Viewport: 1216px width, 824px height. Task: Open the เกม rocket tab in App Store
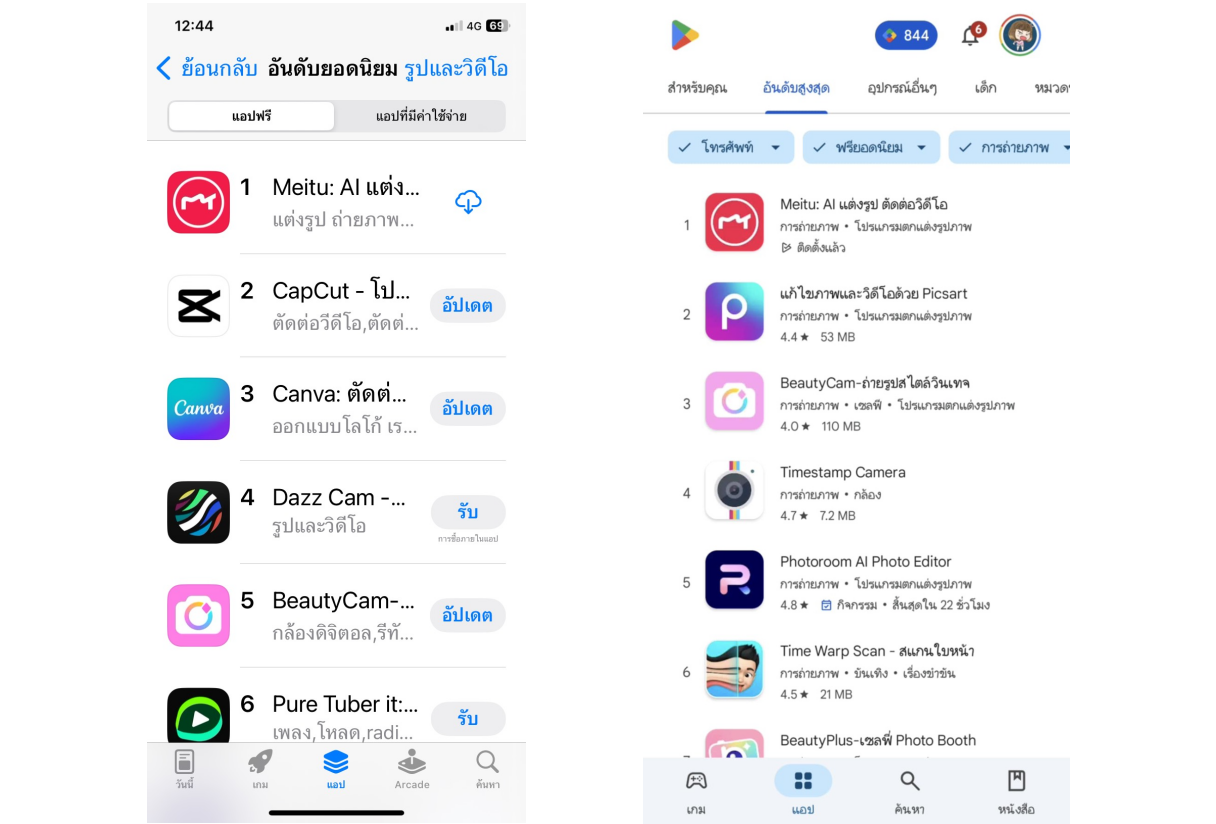(x=260, y=768)
